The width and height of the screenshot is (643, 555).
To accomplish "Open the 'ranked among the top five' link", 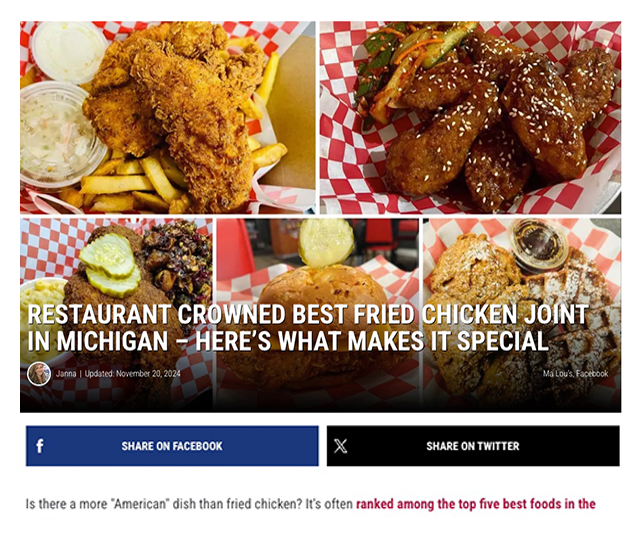I will (x=475, y=504).
